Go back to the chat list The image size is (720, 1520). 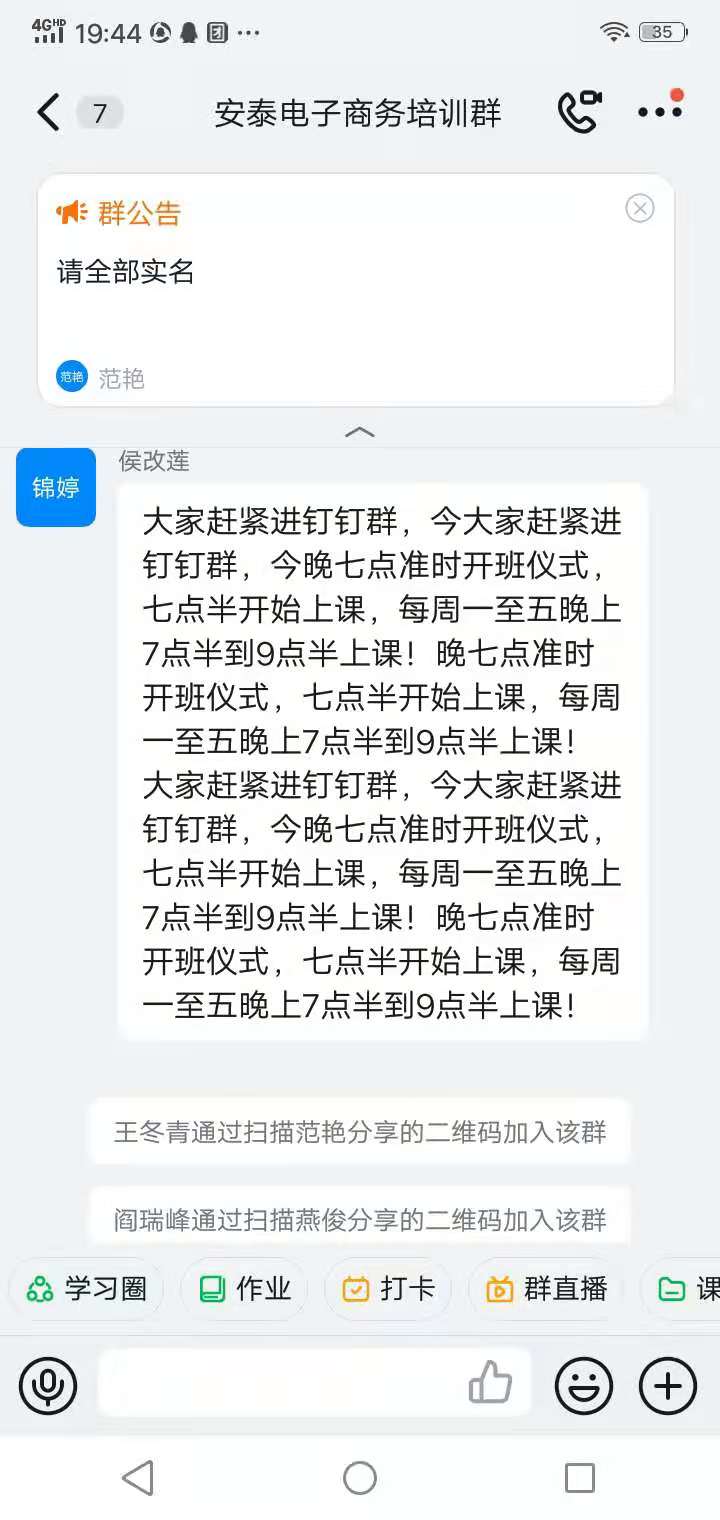coord(48,113)
